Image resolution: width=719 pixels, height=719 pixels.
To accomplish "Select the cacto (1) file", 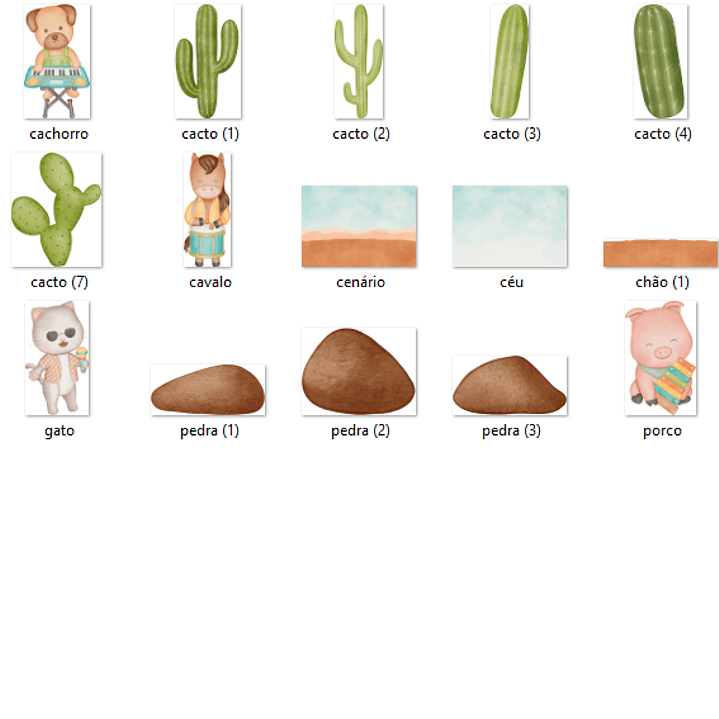I will pyautogui.click(x=208, y=61).
